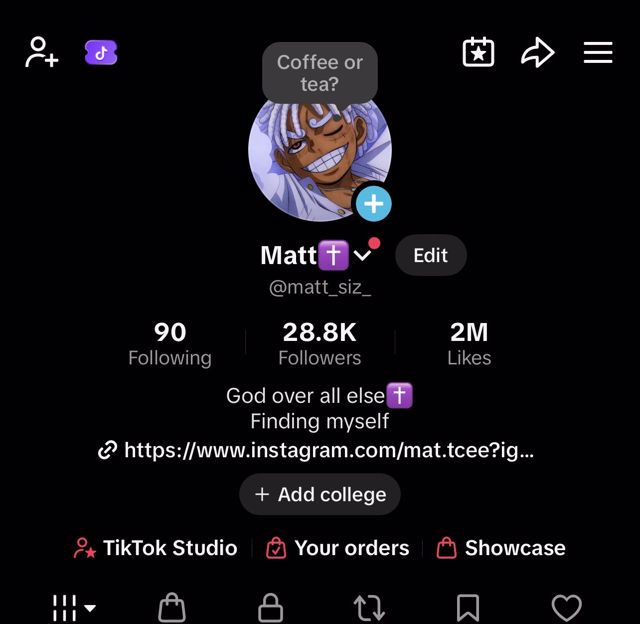The image size is (640, 624).
Task: Switch to the private videos lock tab
Action: pyautogui.click(x=270, y=607)
